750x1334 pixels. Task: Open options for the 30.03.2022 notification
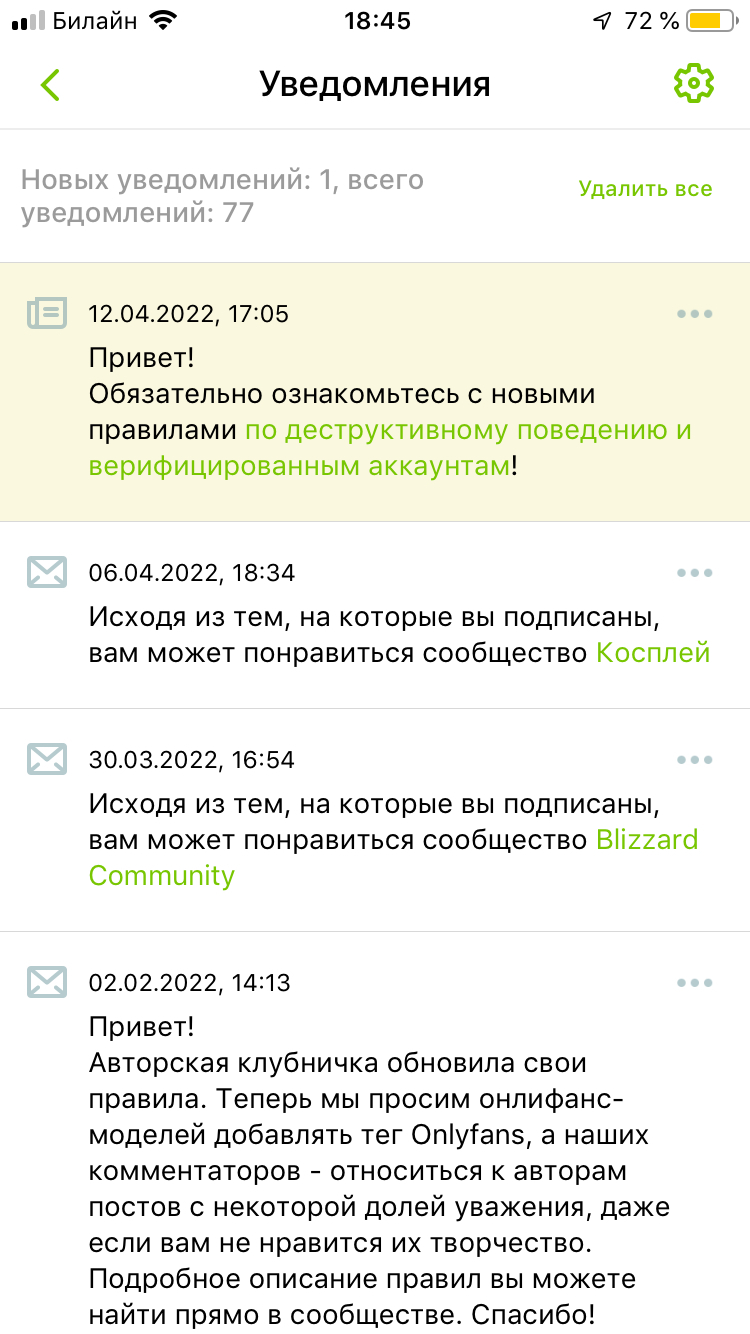point(694,760)
